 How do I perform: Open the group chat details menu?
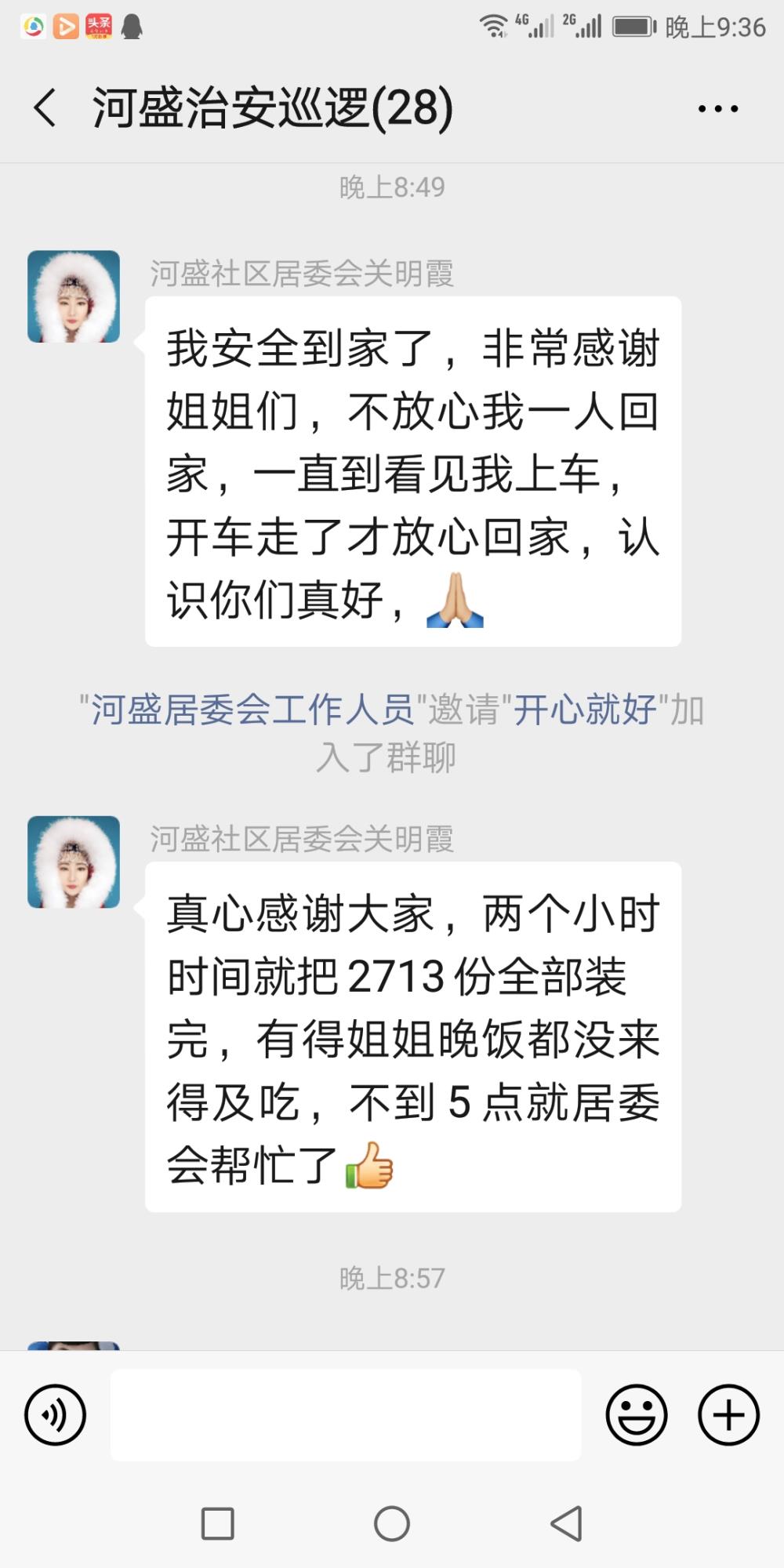(718, 109)
